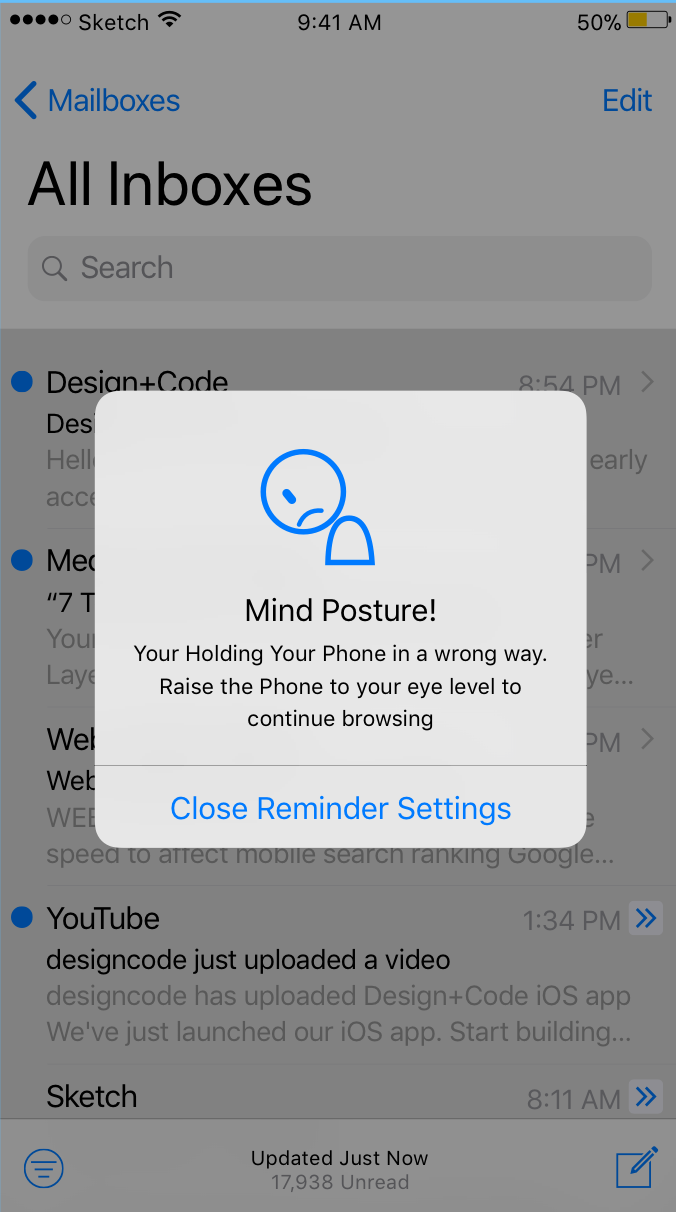
Task: Tap the Search field
Action: click(x=339, y=268)
